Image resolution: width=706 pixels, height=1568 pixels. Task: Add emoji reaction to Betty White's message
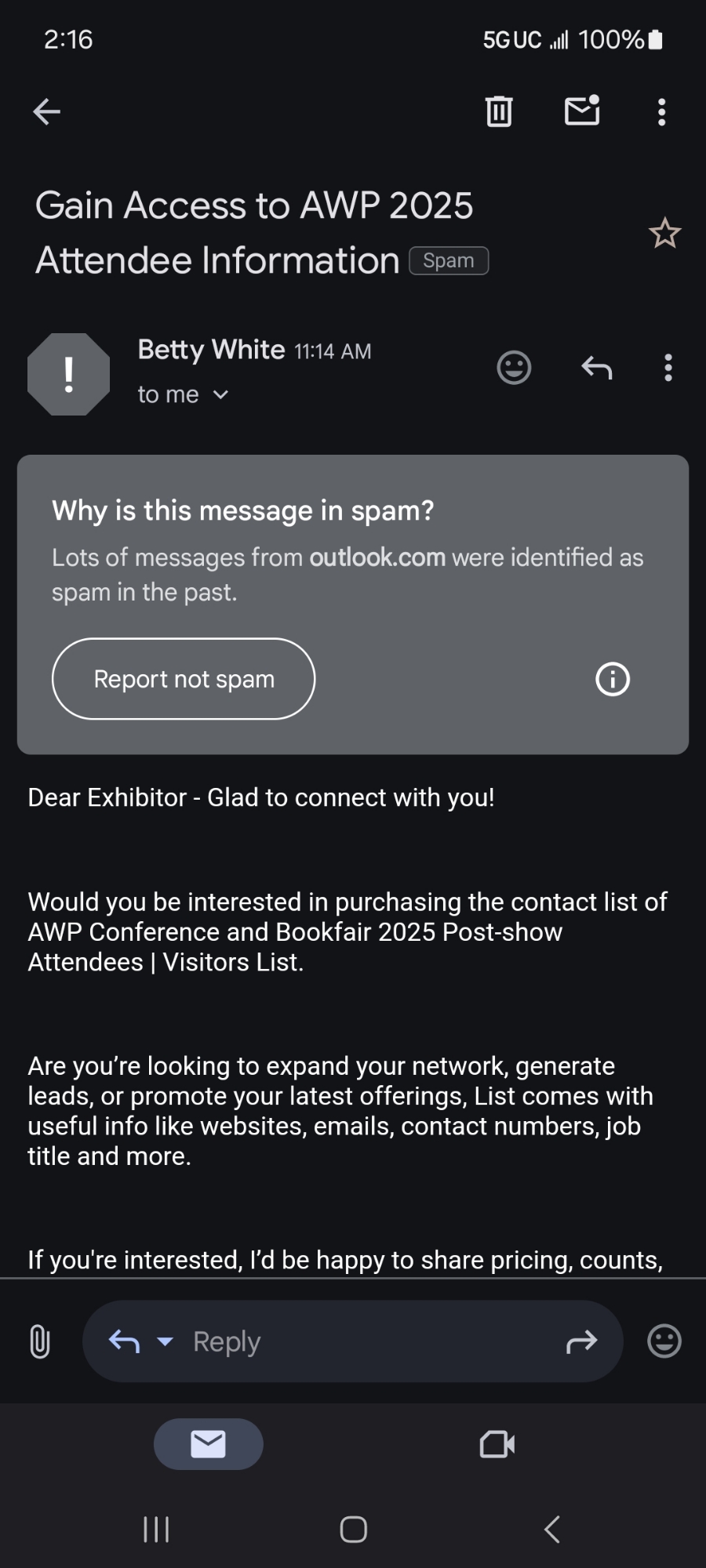click(x=515, y=367)
